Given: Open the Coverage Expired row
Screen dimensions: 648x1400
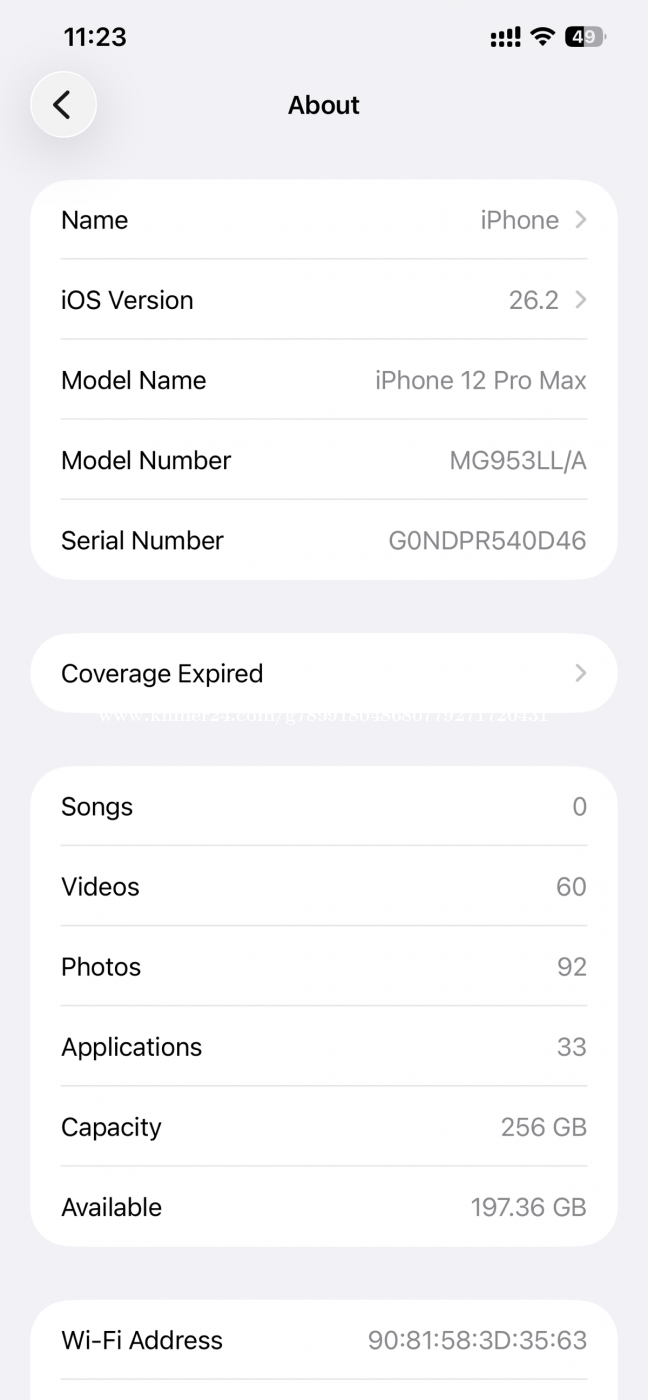Looking at the screenshot, I should tap(323, 673).
